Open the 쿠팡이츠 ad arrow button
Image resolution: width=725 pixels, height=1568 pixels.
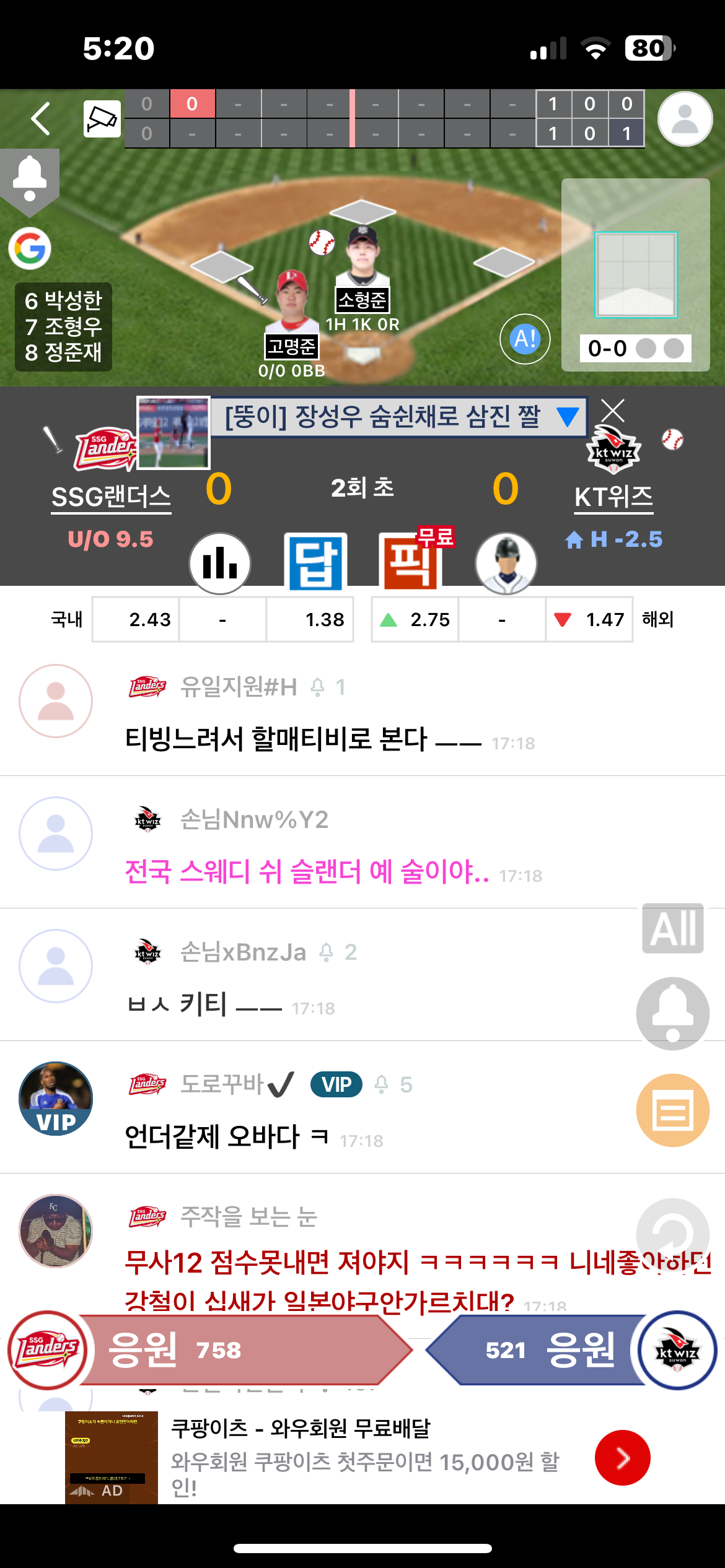click(x=622, y=1457)
